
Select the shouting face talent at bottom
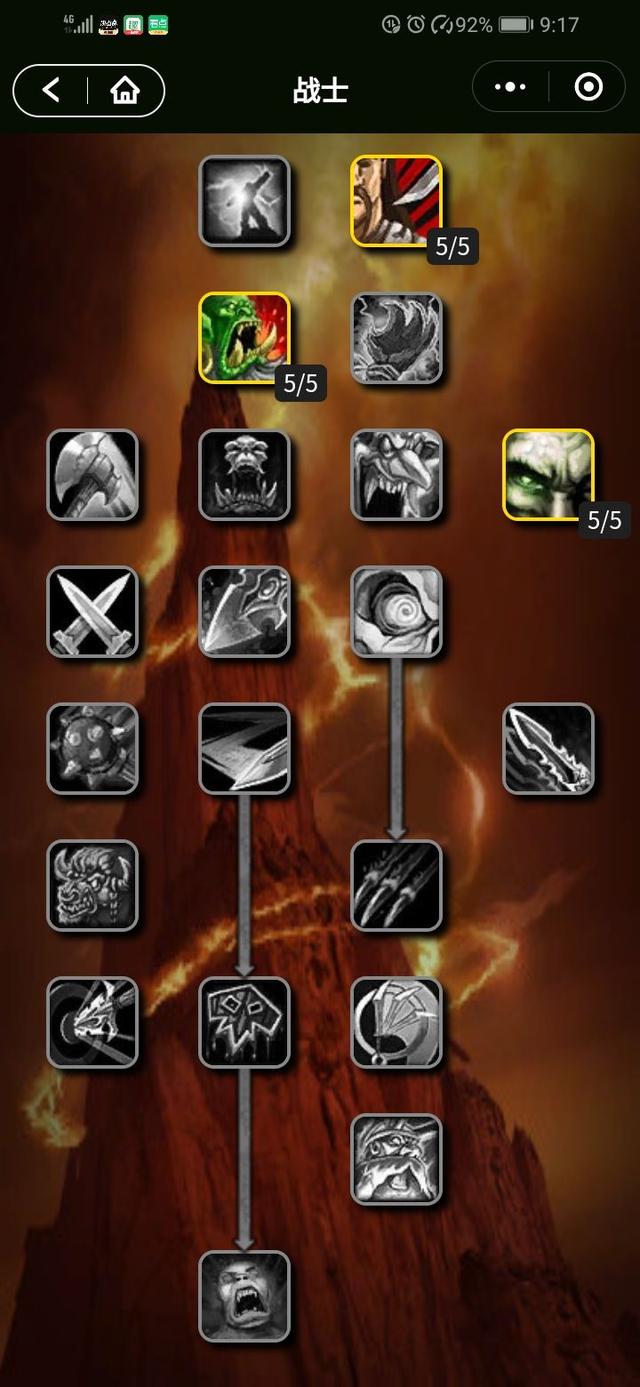(x=244, y=1297)
